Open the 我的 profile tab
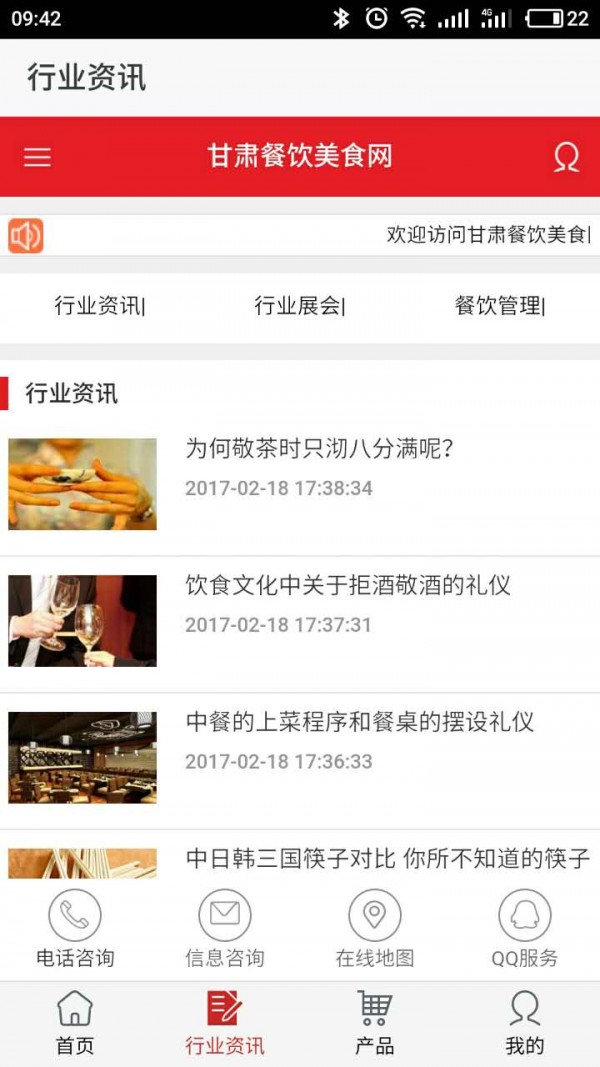This screenshot has width=600, height=1067. click(525, 1024)
